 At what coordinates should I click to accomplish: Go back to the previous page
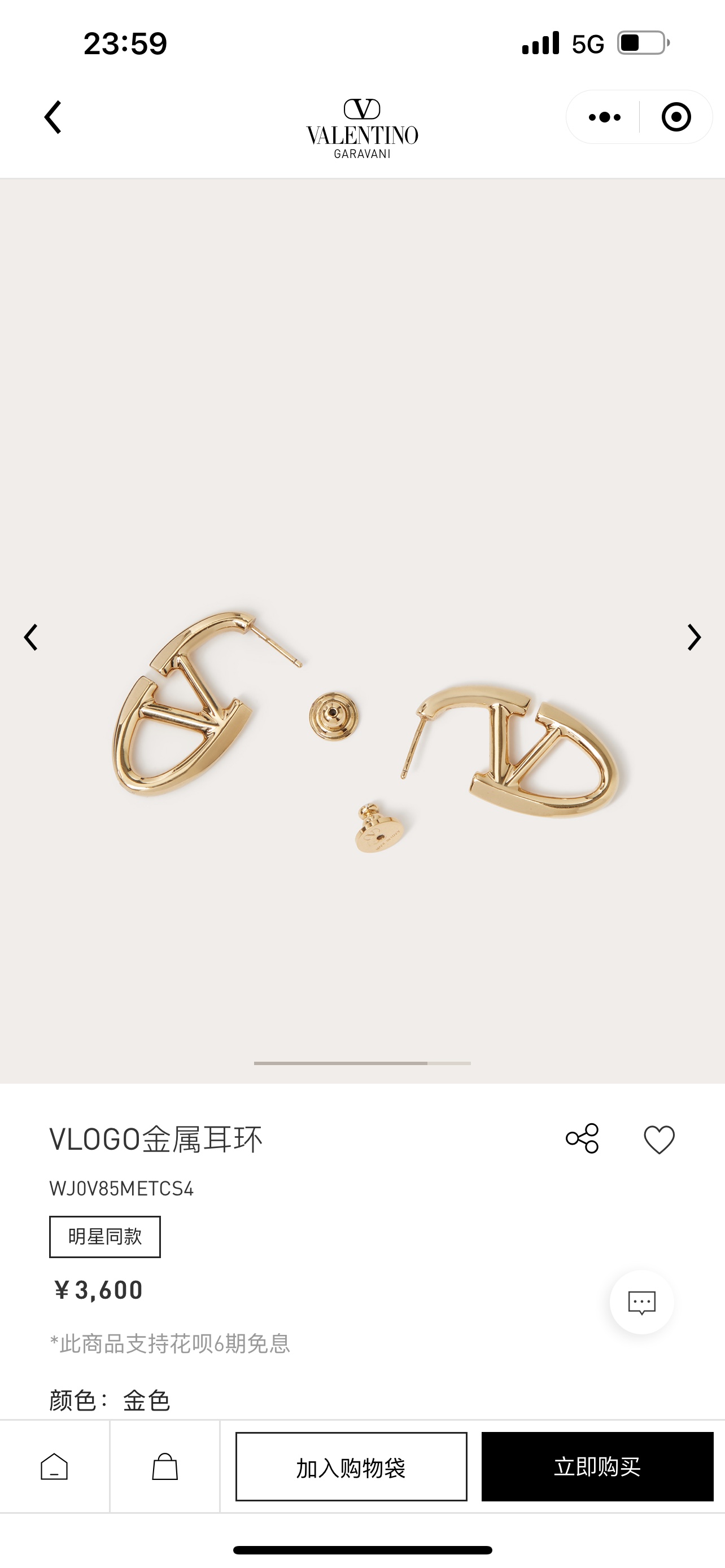click(x=54, y=117)
